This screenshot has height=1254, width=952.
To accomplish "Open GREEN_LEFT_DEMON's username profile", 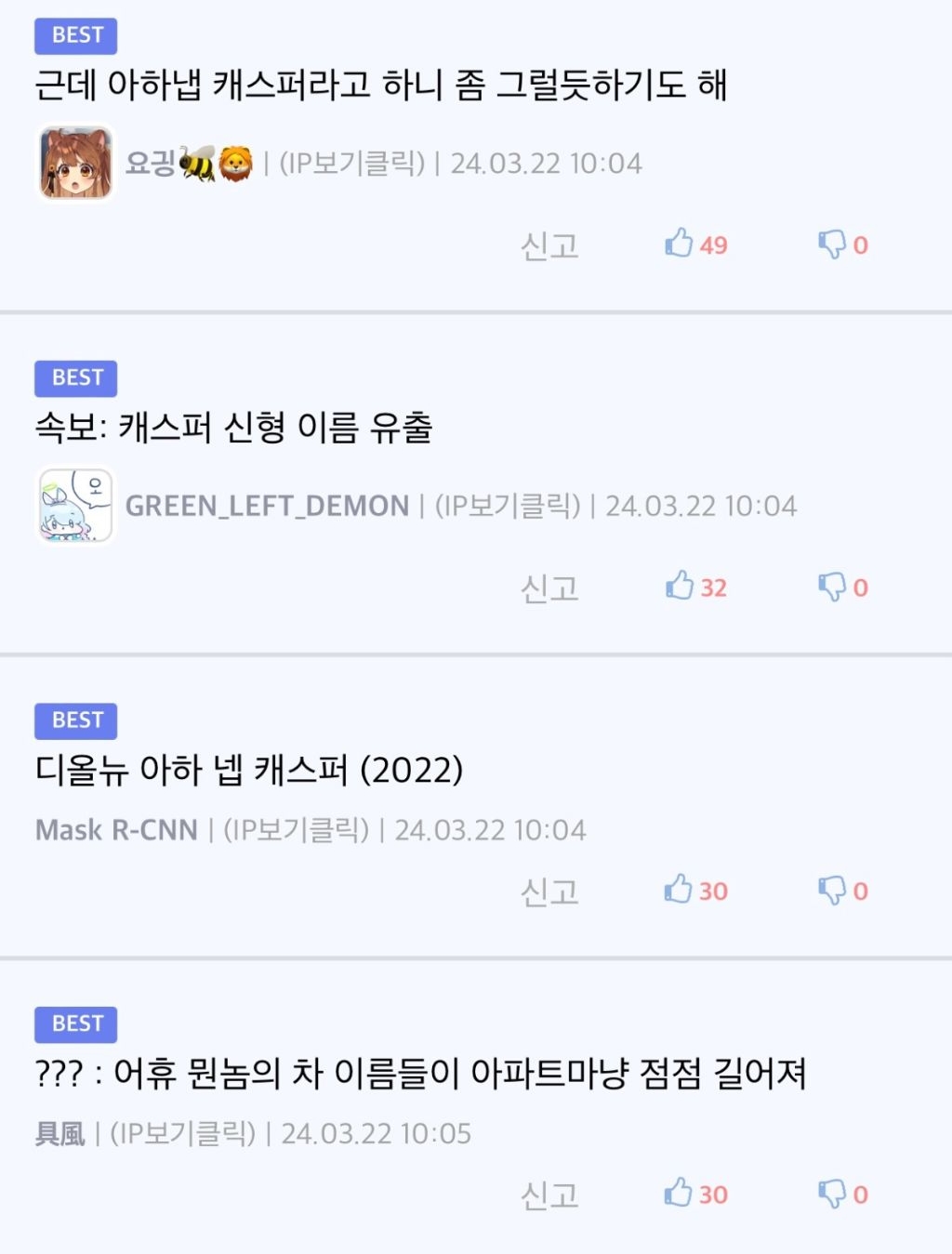I will 267,506.
